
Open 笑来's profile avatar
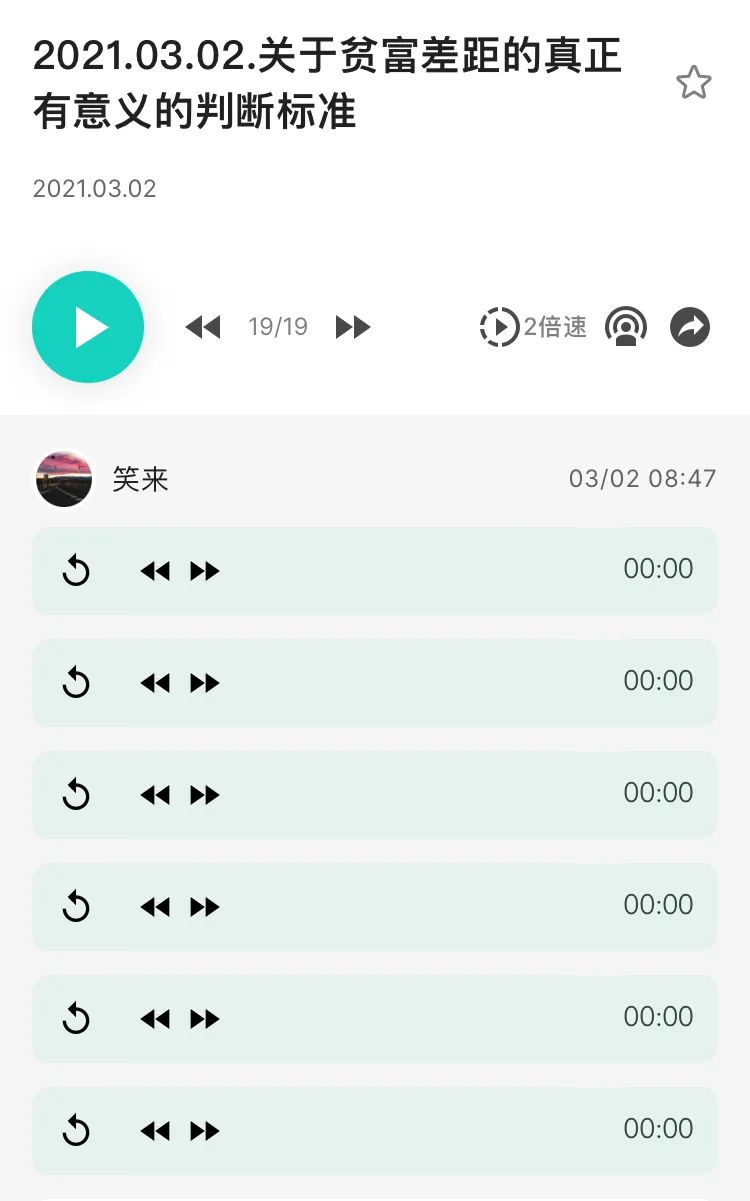tap(64, 479)
